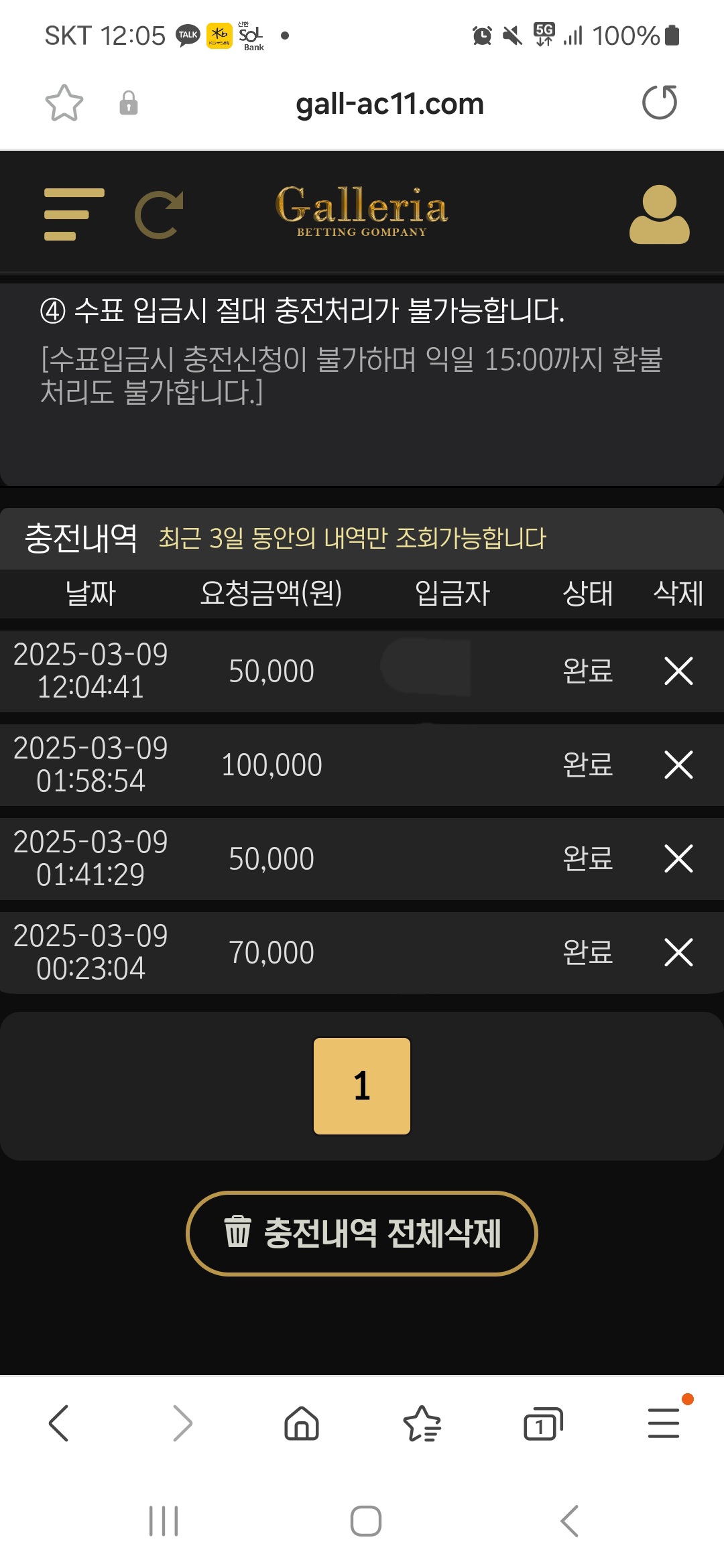Tap the gold refresh icon beside the menu
The image size is (724, 1568).
tap(160, 214)
